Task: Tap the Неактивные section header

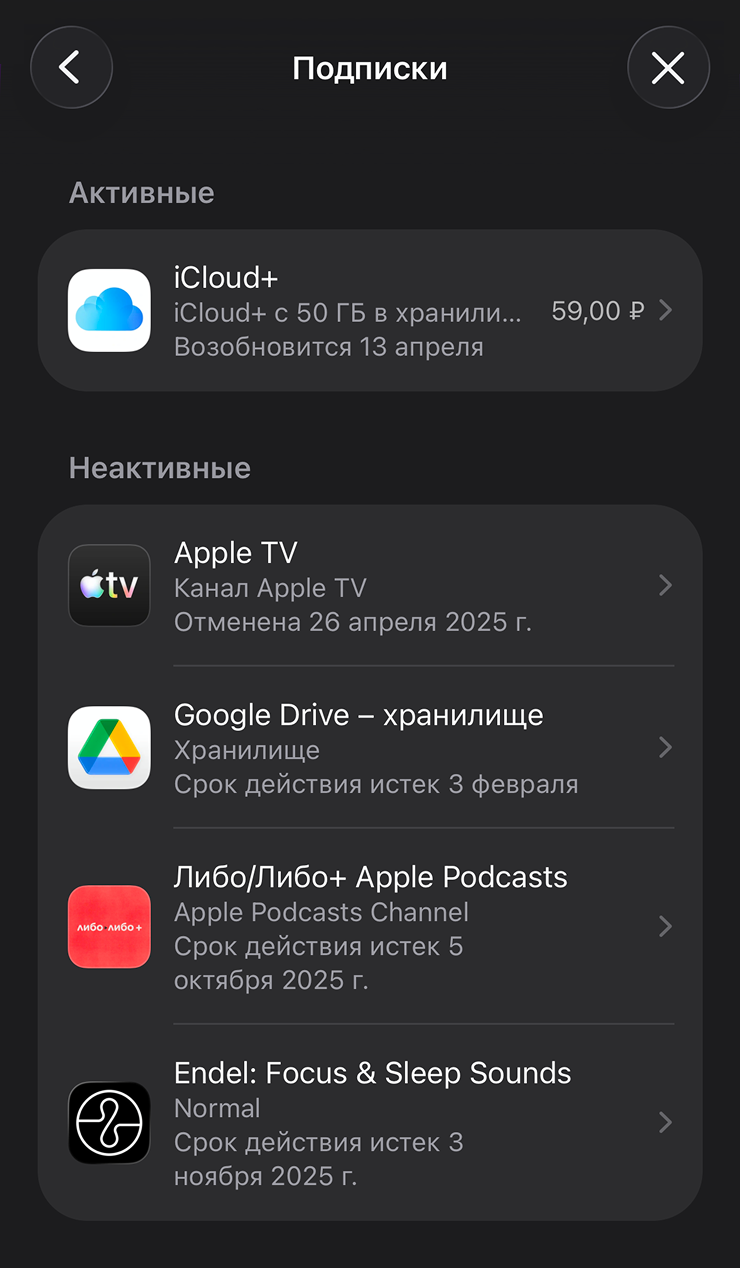Action: (x=159, y=467)
